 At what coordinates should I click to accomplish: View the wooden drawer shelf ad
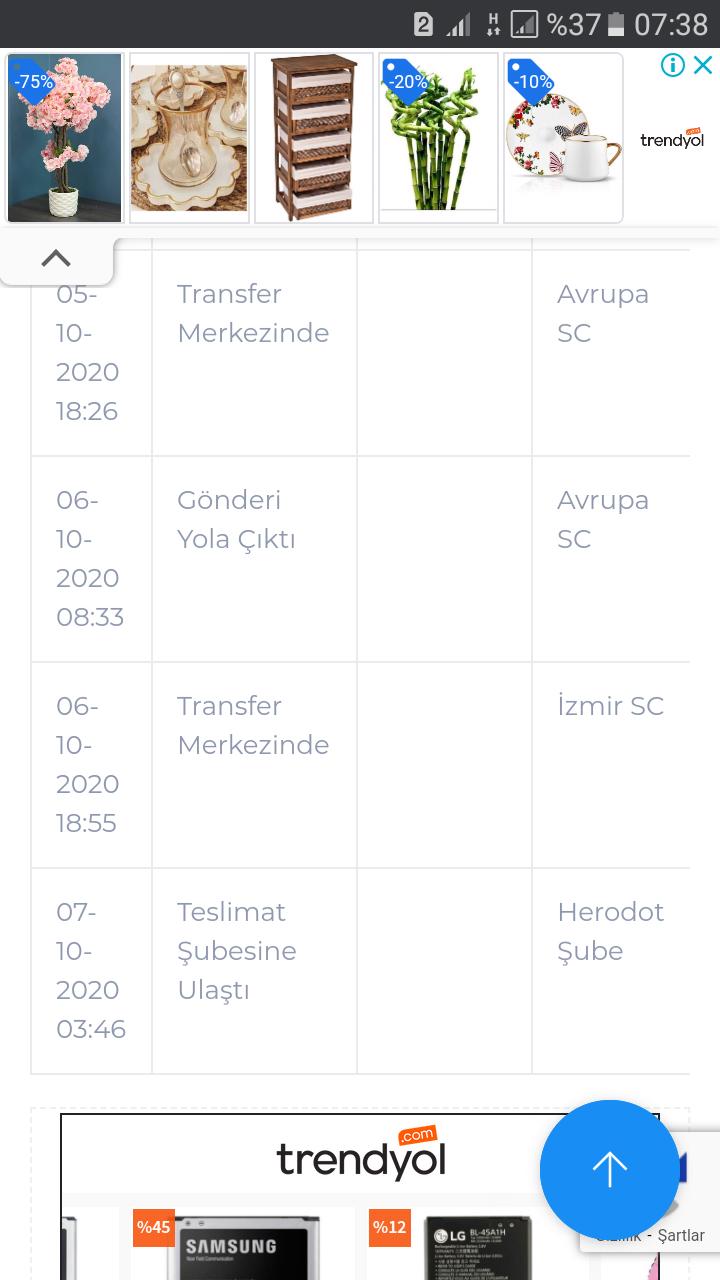click(x=314, y=138)
